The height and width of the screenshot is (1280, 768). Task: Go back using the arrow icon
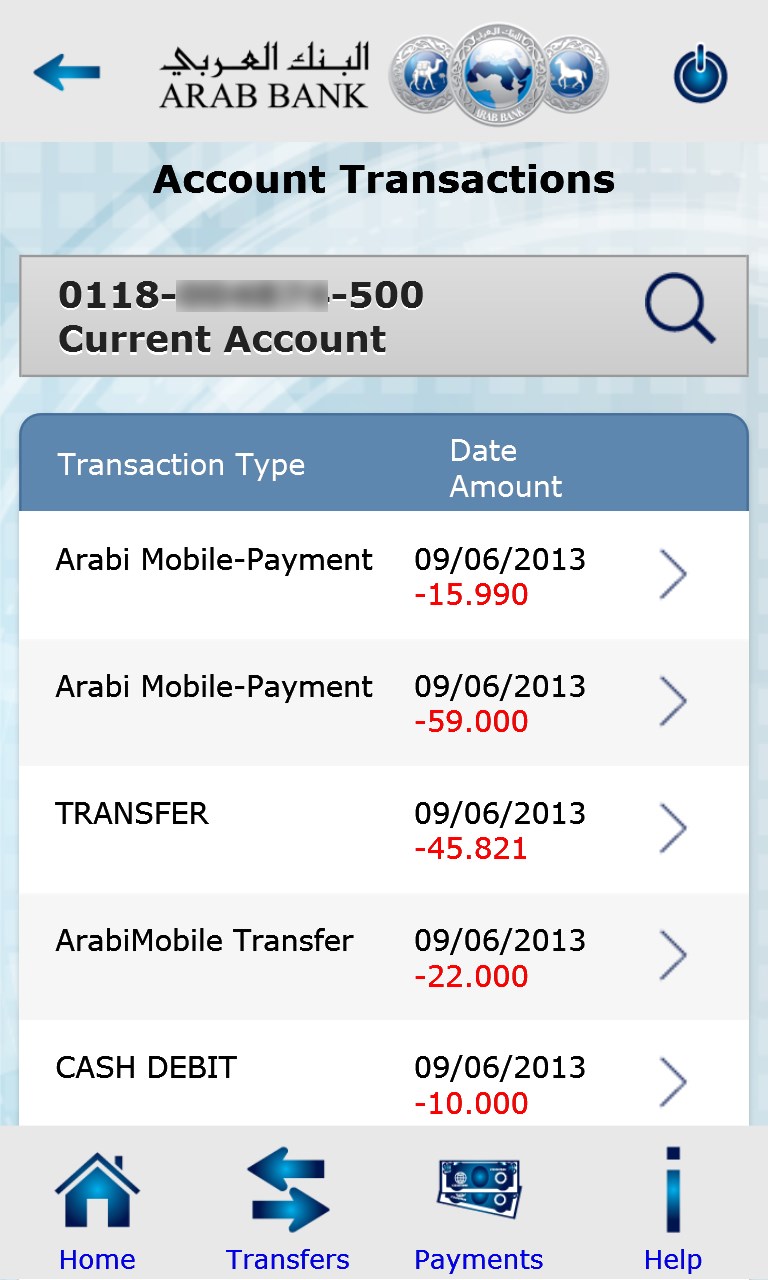tap(66, 72)
